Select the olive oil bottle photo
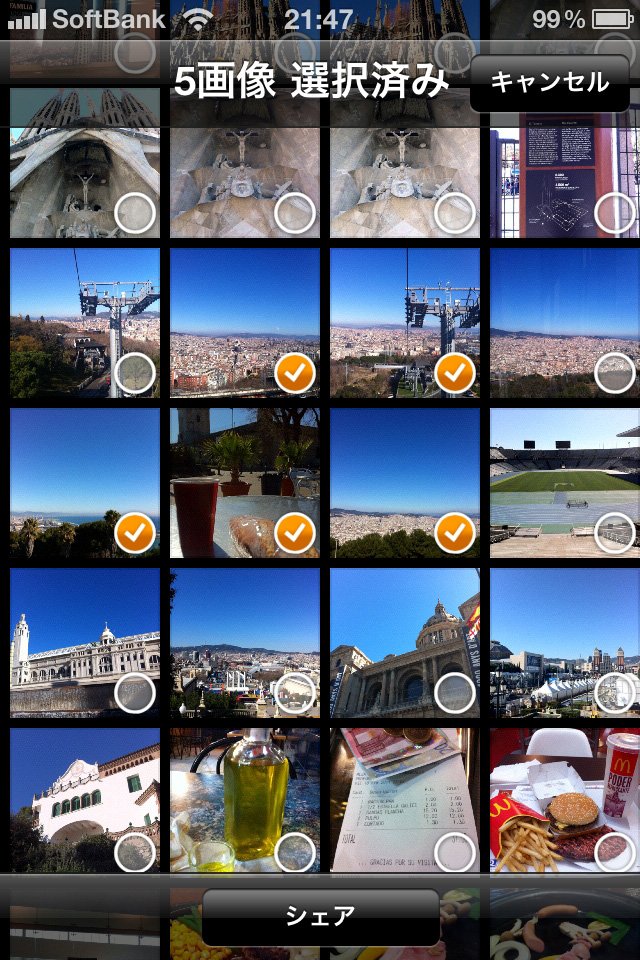This screenshot has width=640, height=960. coord(244,800)
